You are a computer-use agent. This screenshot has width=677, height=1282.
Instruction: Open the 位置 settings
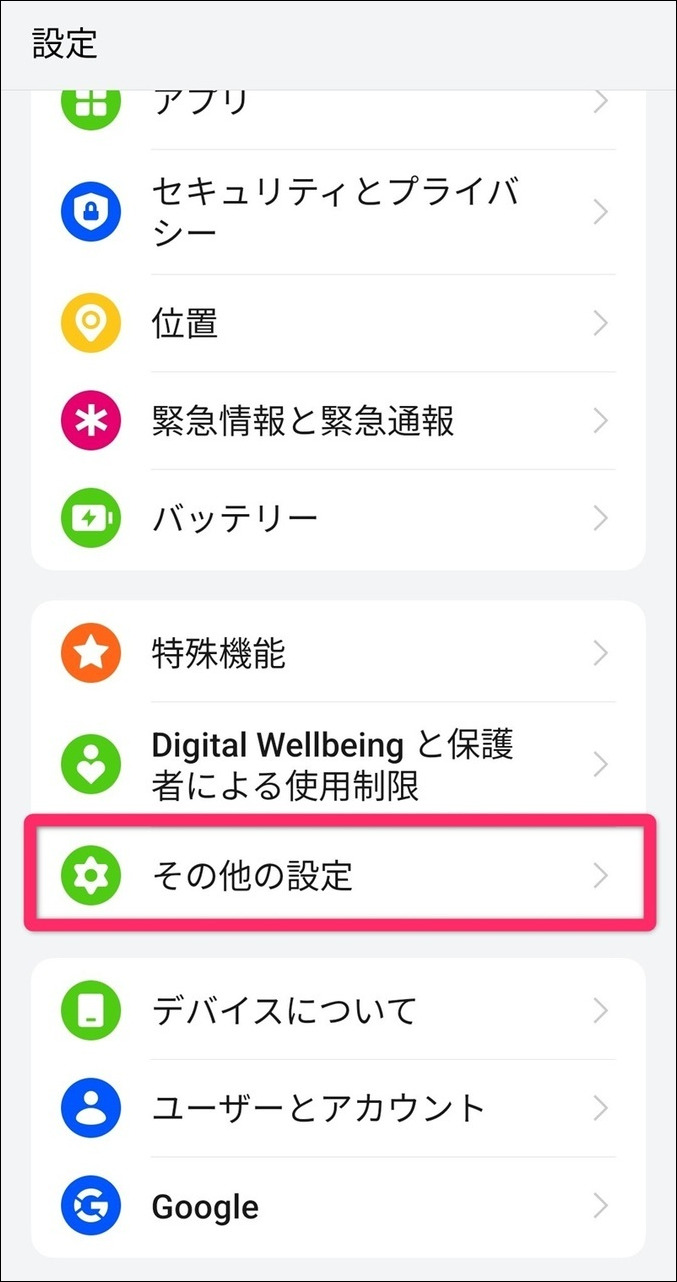click(x=338, y=324)
